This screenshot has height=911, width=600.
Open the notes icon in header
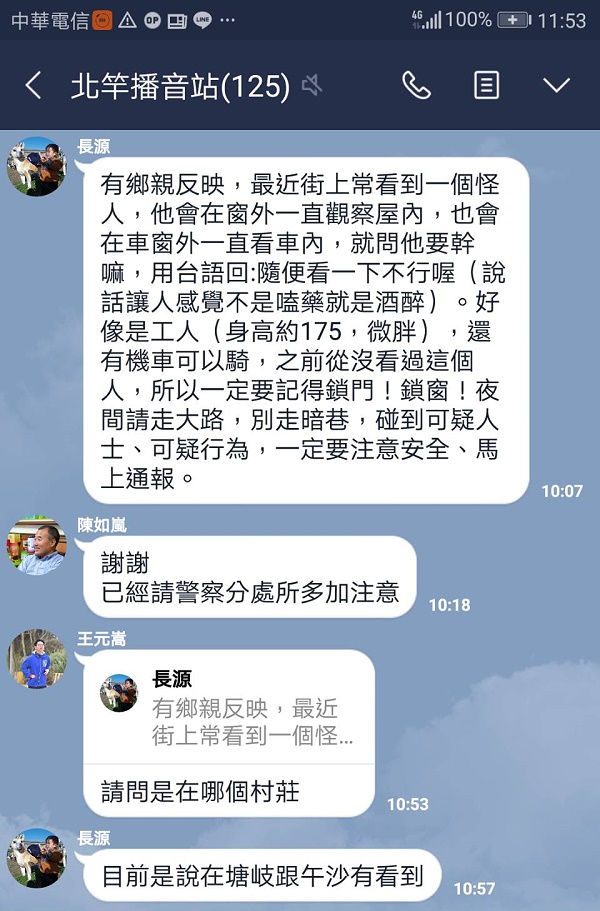(x=486, y=86)
